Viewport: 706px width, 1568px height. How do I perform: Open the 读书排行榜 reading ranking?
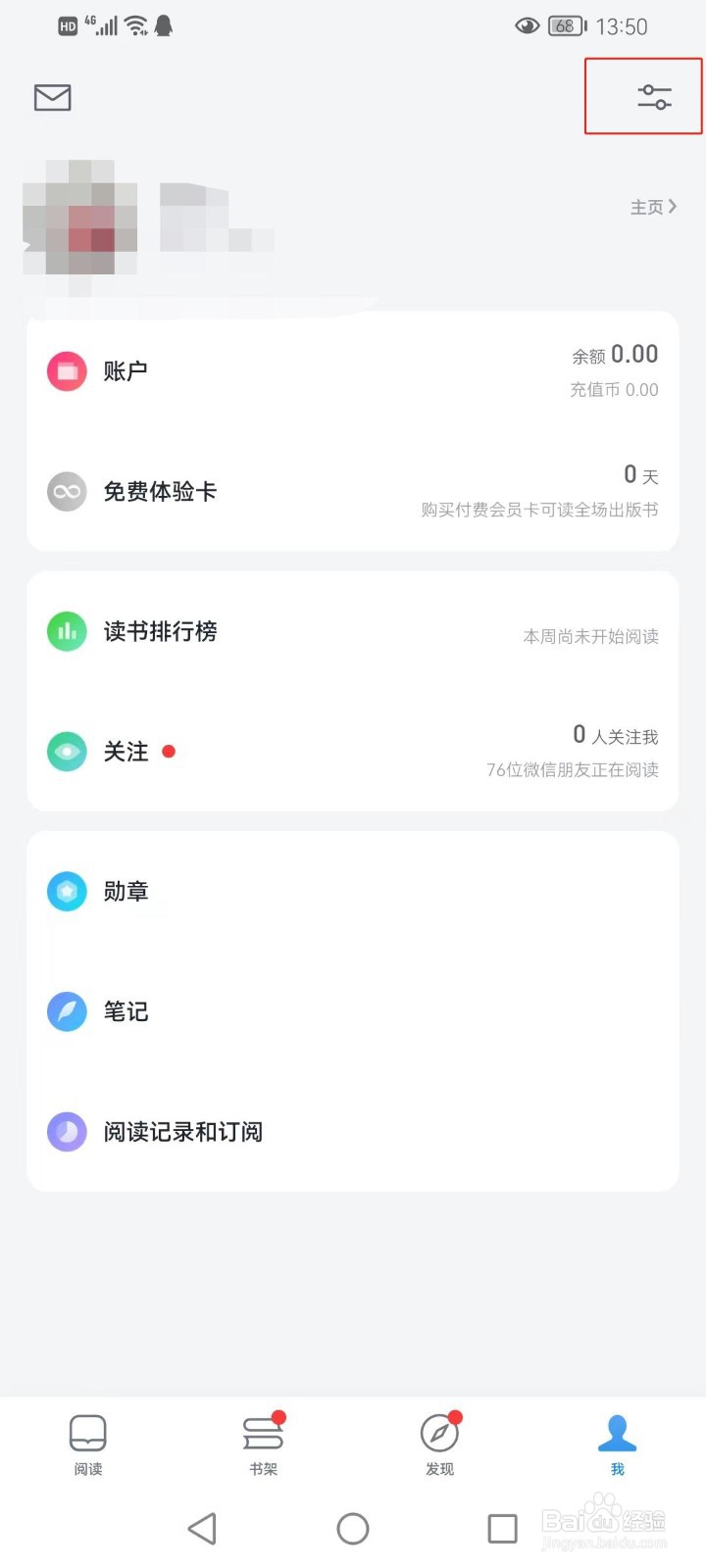353,632
